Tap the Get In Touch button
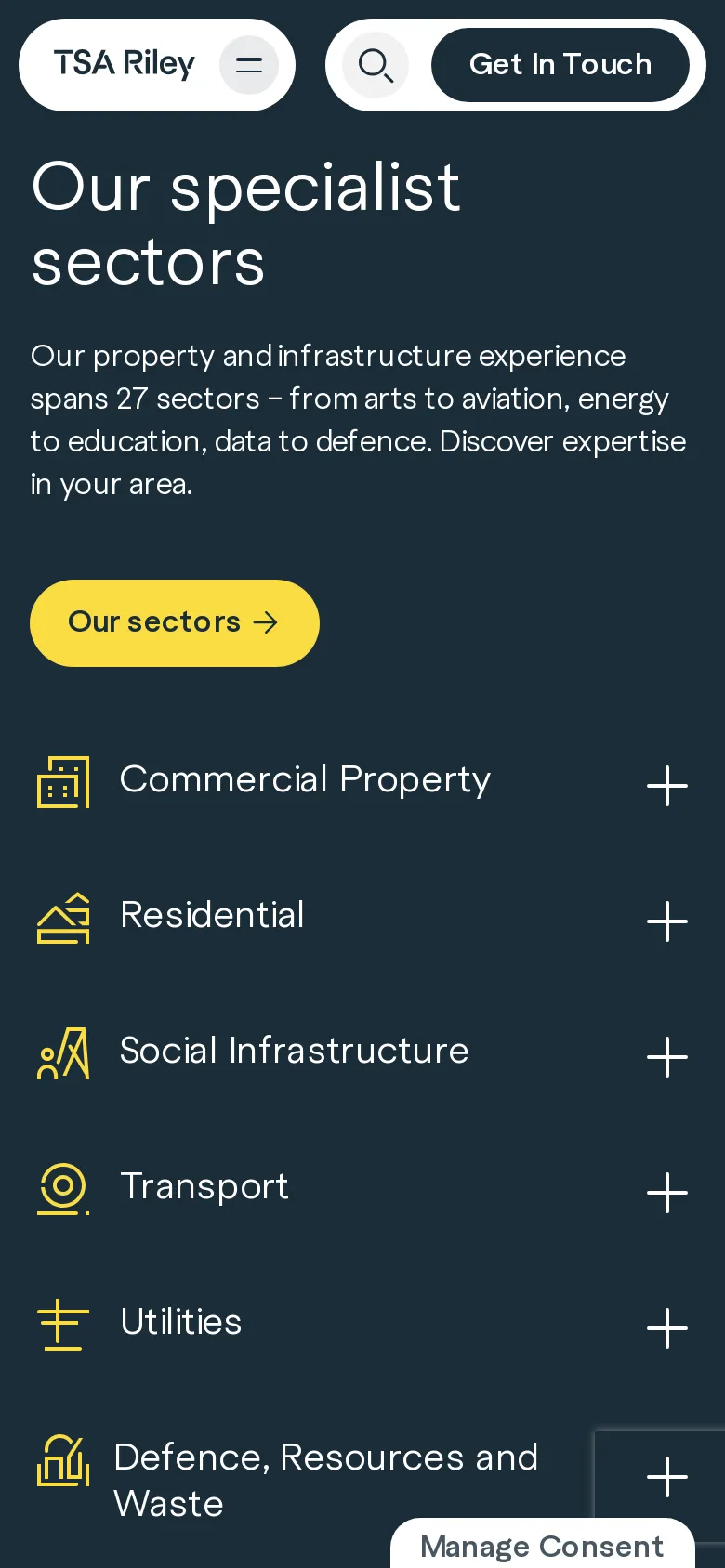 pyautogui.click(x=560, y=65)
